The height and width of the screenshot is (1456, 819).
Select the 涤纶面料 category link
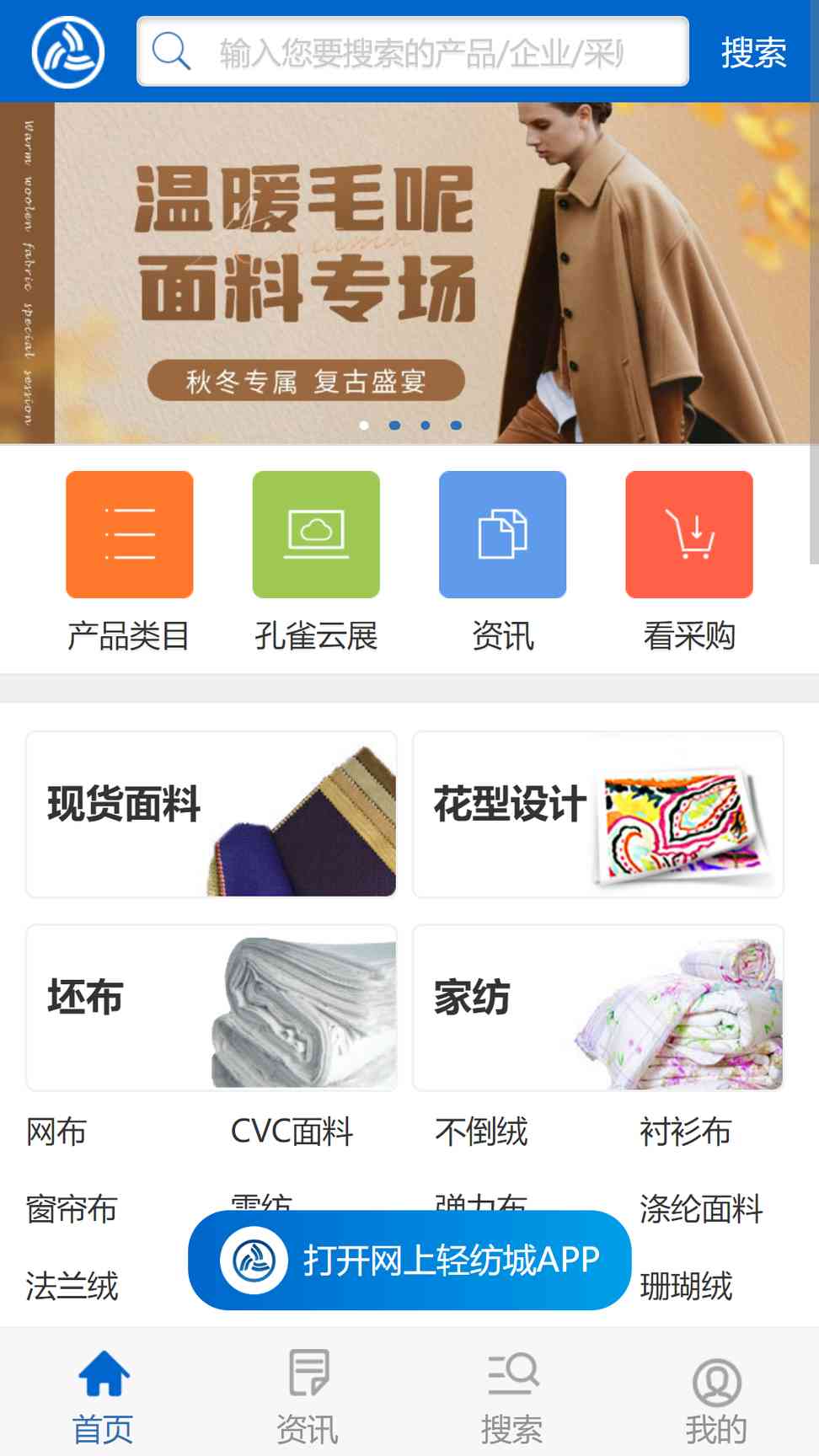(701, 1209)
